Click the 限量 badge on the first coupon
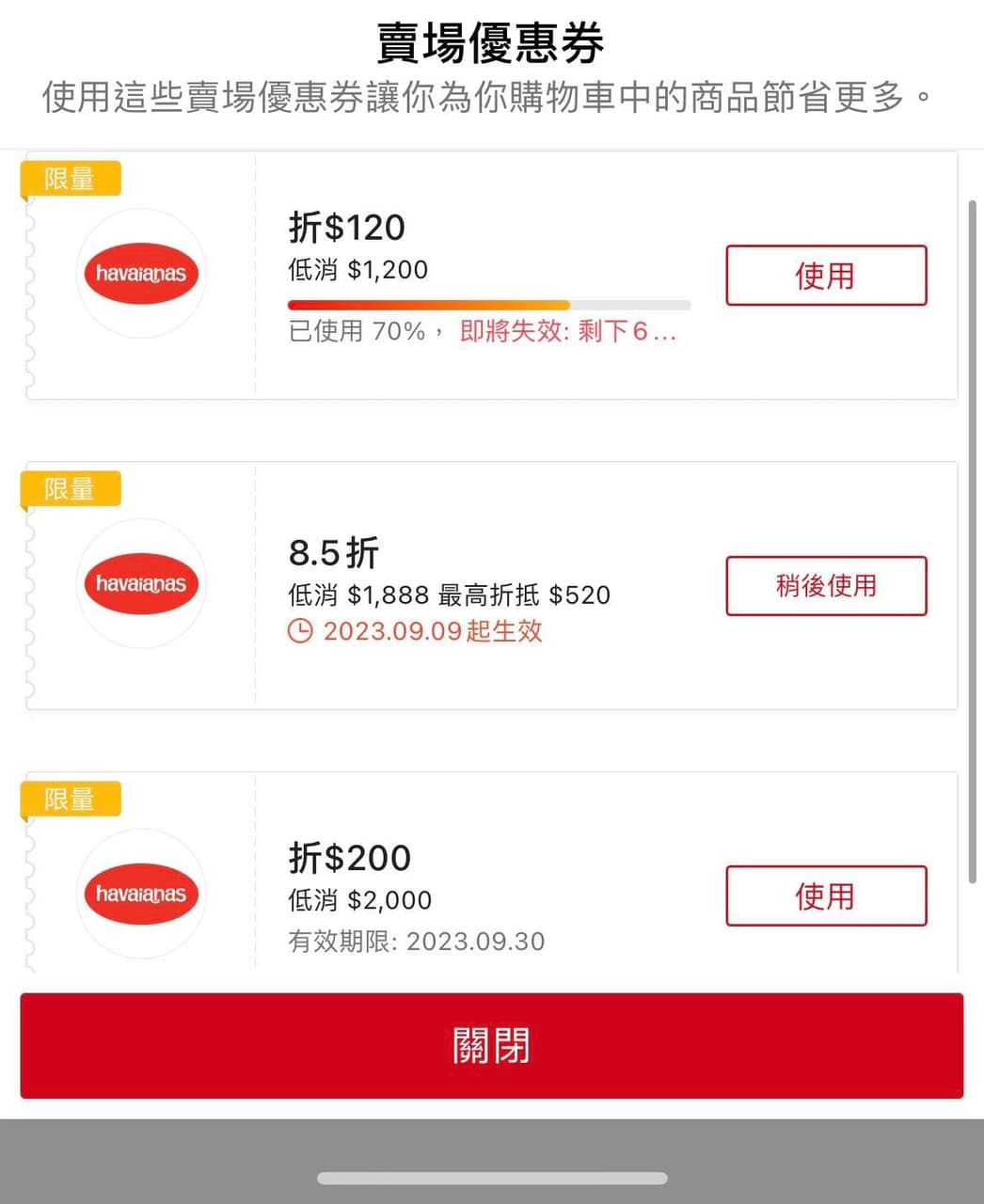Screen dimensions: 984x1204 coord(70,179)
